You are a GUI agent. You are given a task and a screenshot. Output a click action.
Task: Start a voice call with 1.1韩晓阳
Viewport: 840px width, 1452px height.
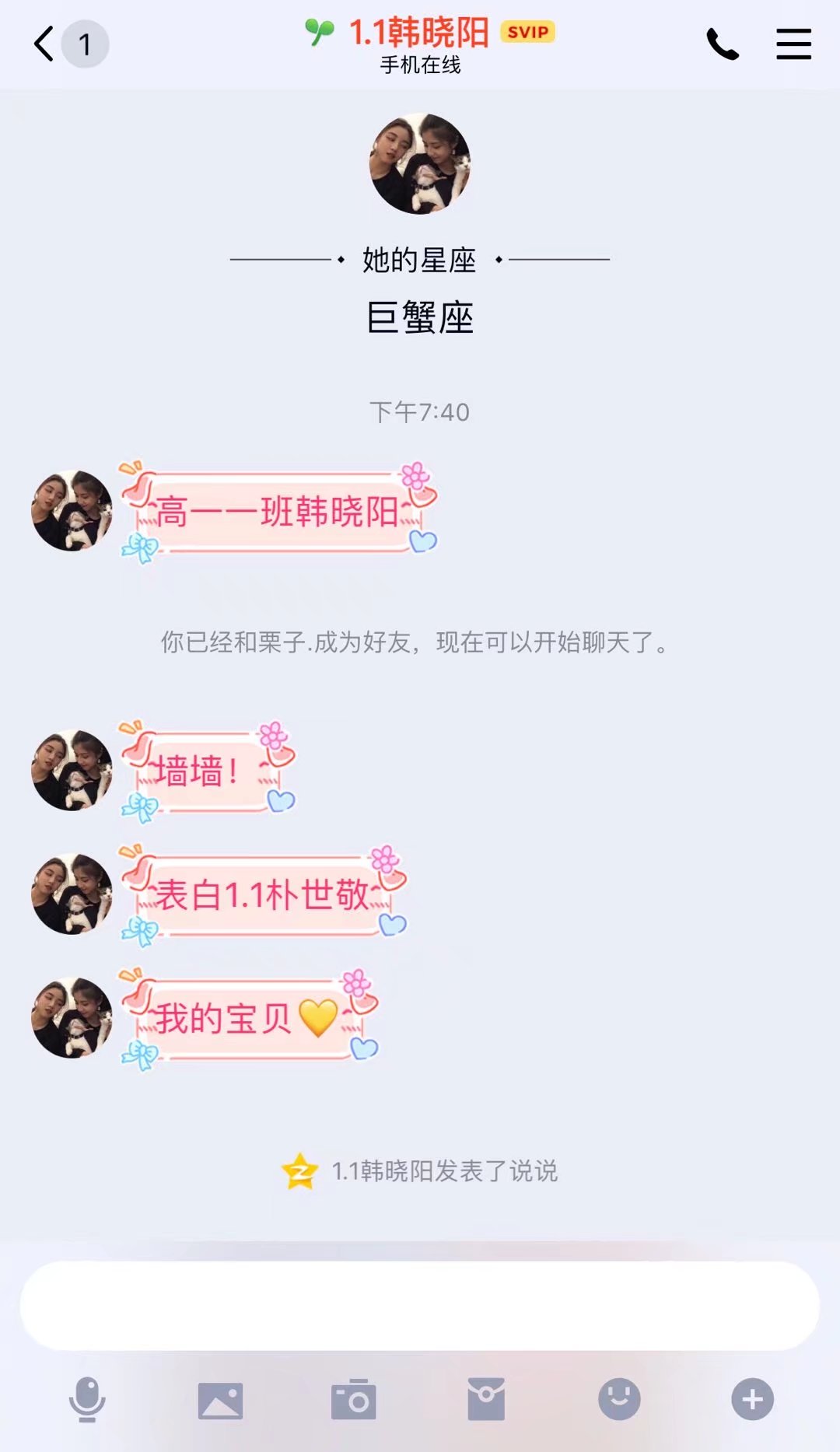point(722,44)
